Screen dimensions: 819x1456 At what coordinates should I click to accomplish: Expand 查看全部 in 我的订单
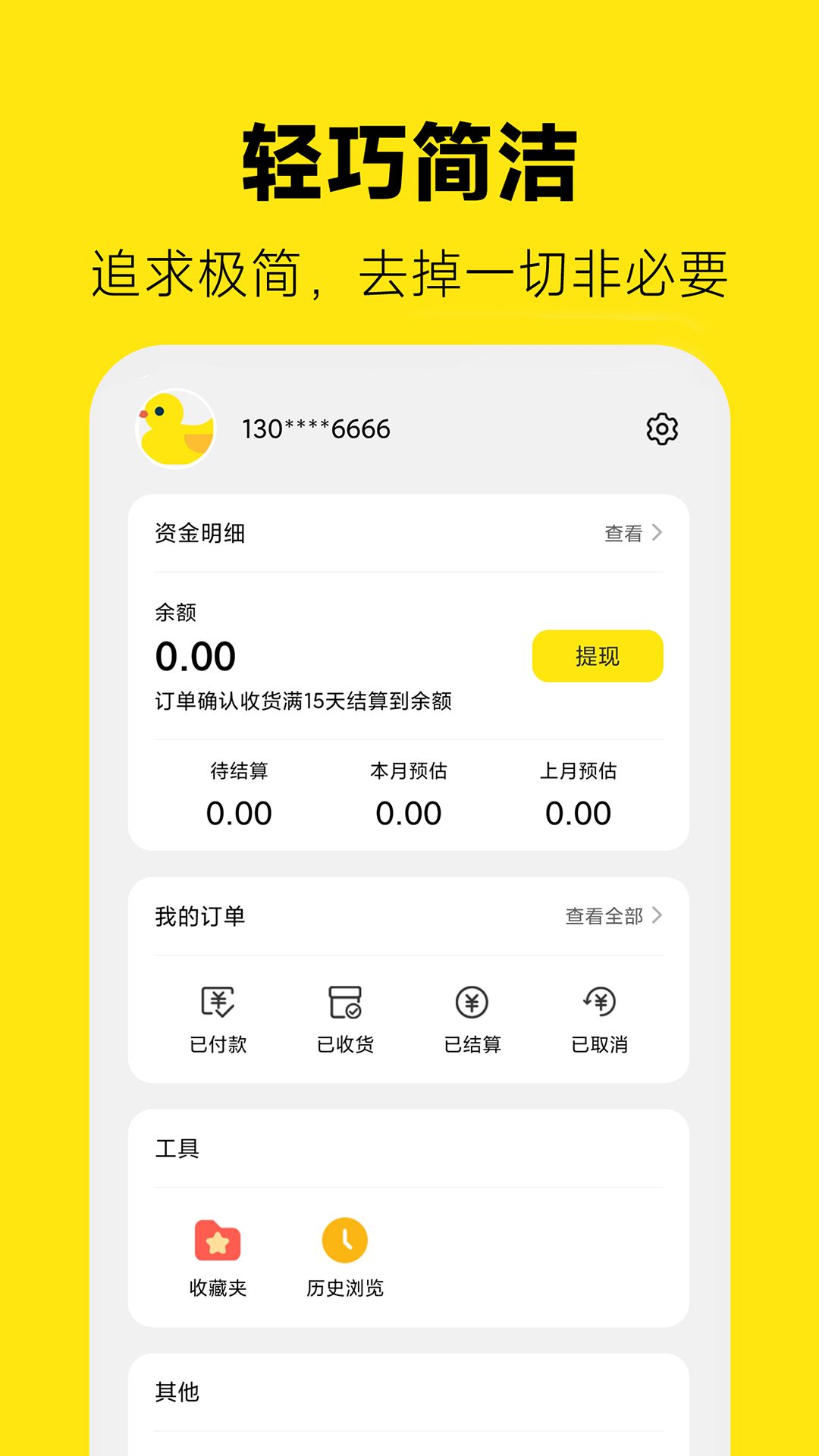click(x=603, y=915)
